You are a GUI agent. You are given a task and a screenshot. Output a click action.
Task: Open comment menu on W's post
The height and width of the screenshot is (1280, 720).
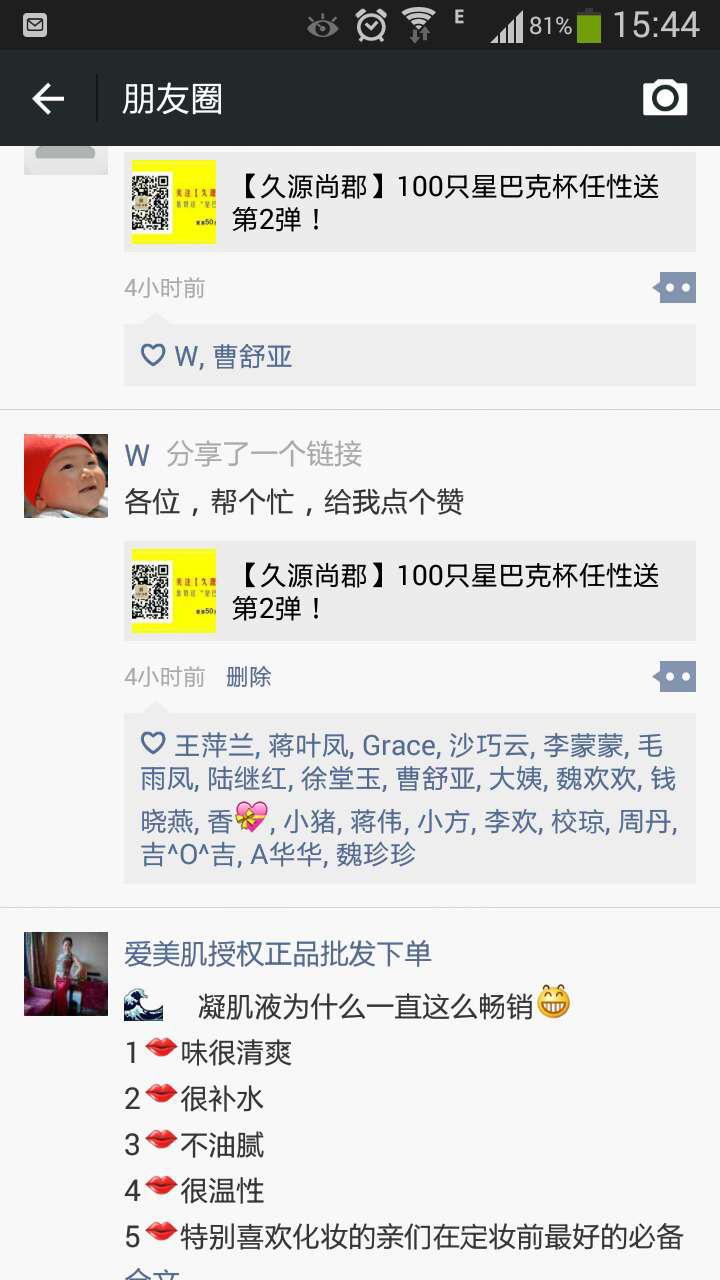click(x=675, y=677)
